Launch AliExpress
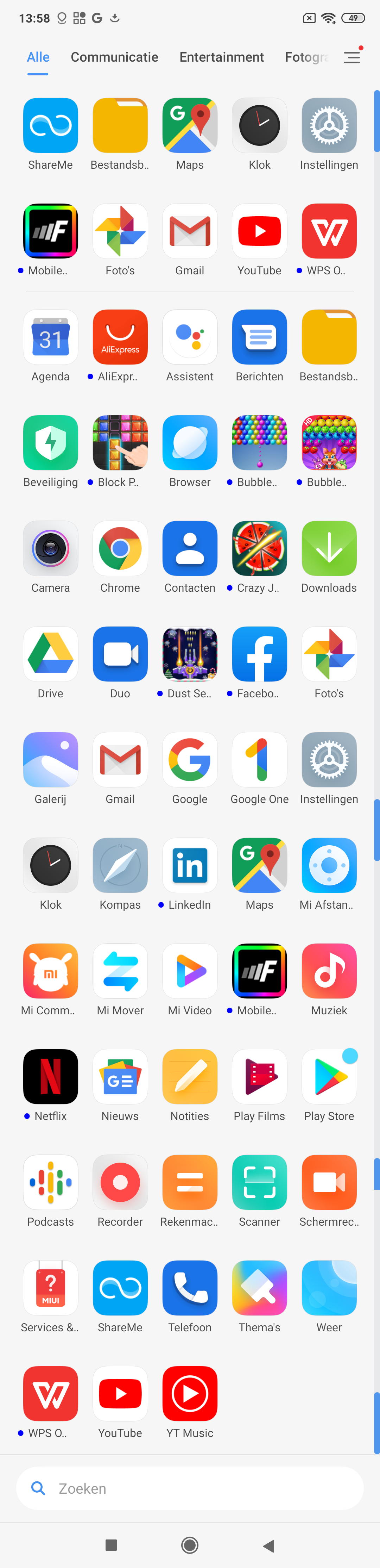The width and height of the screenshot is (380, 1568). tap(120, 337)
